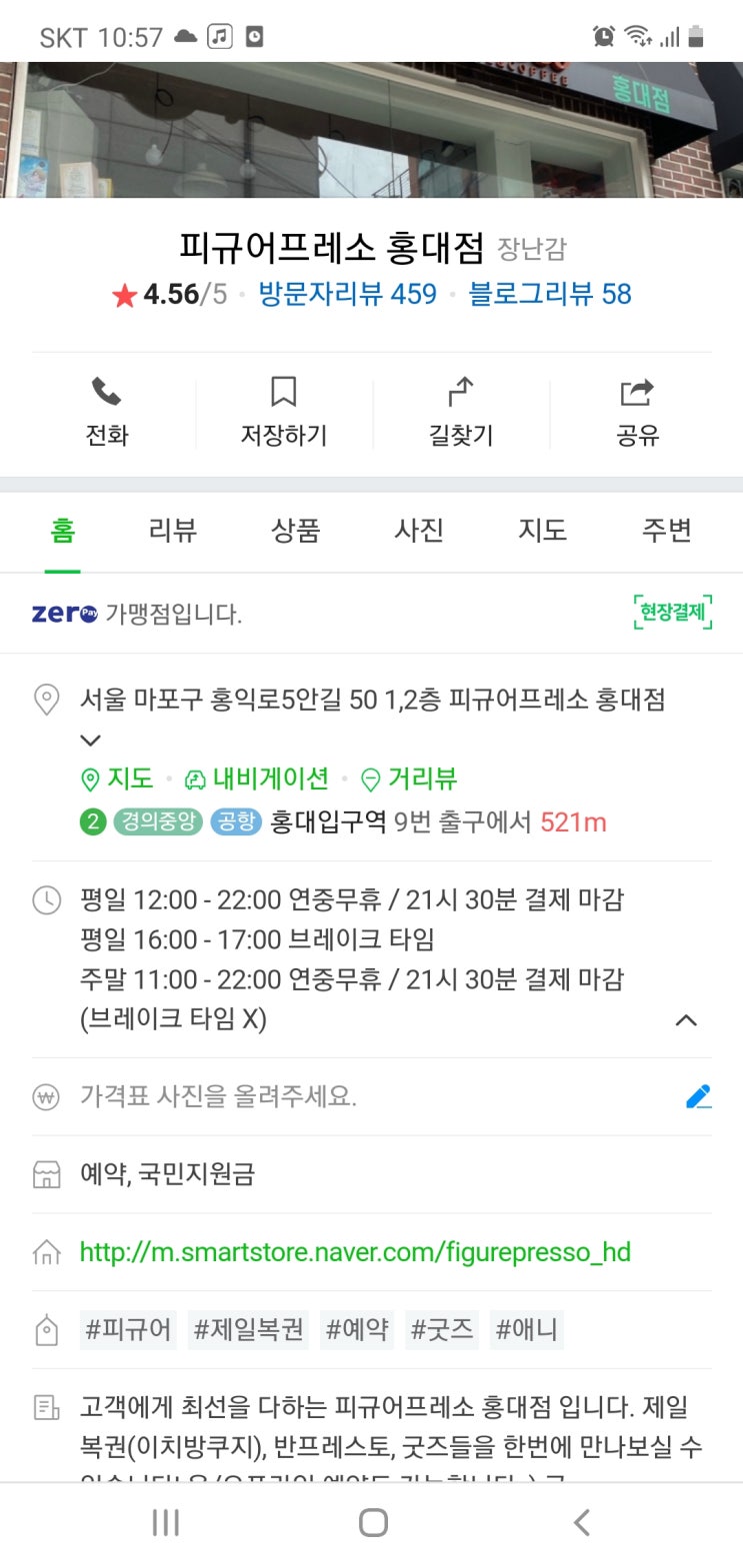Switch to the 주변 tab
743x1568 pixels.
(x=667, y=530)
